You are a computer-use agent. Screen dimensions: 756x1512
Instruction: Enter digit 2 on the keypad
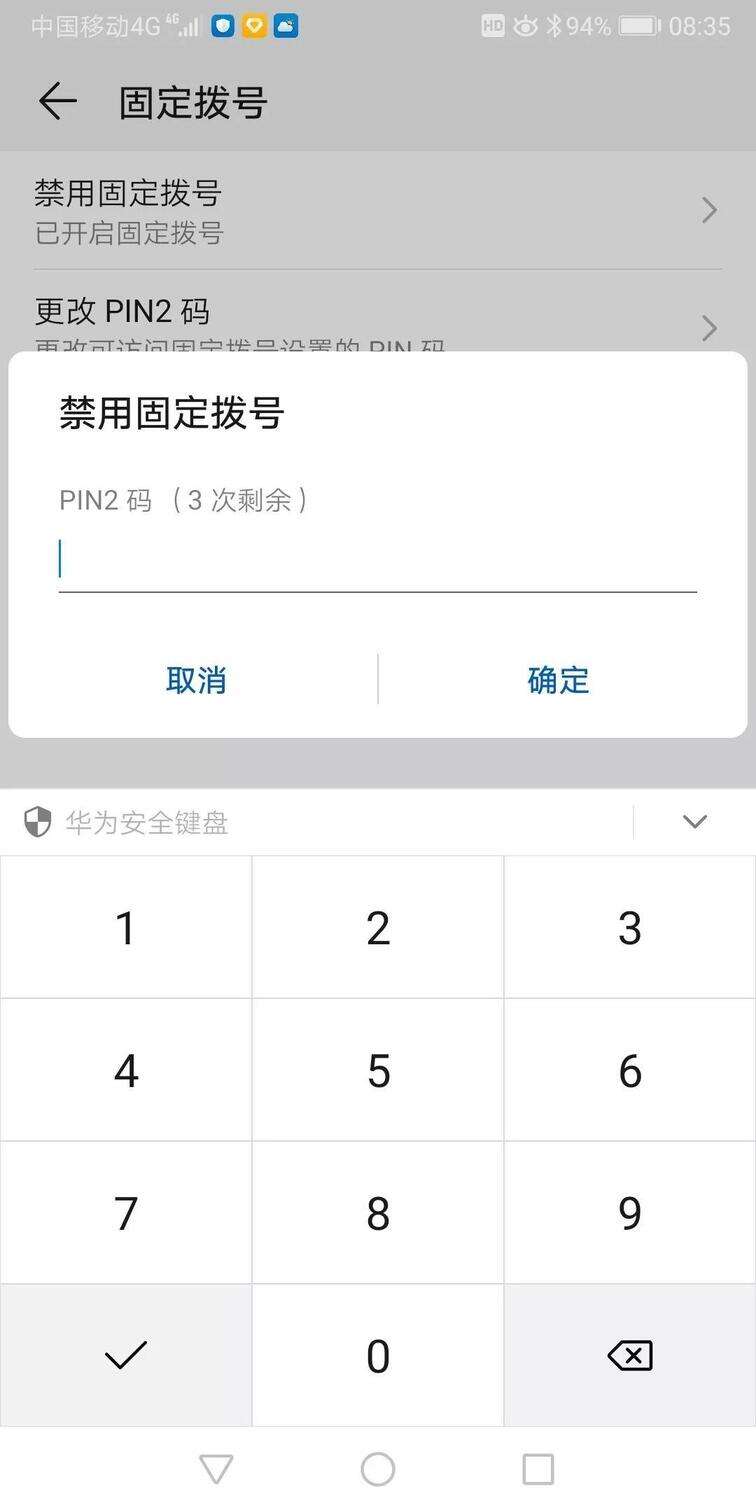coord(378,928)
